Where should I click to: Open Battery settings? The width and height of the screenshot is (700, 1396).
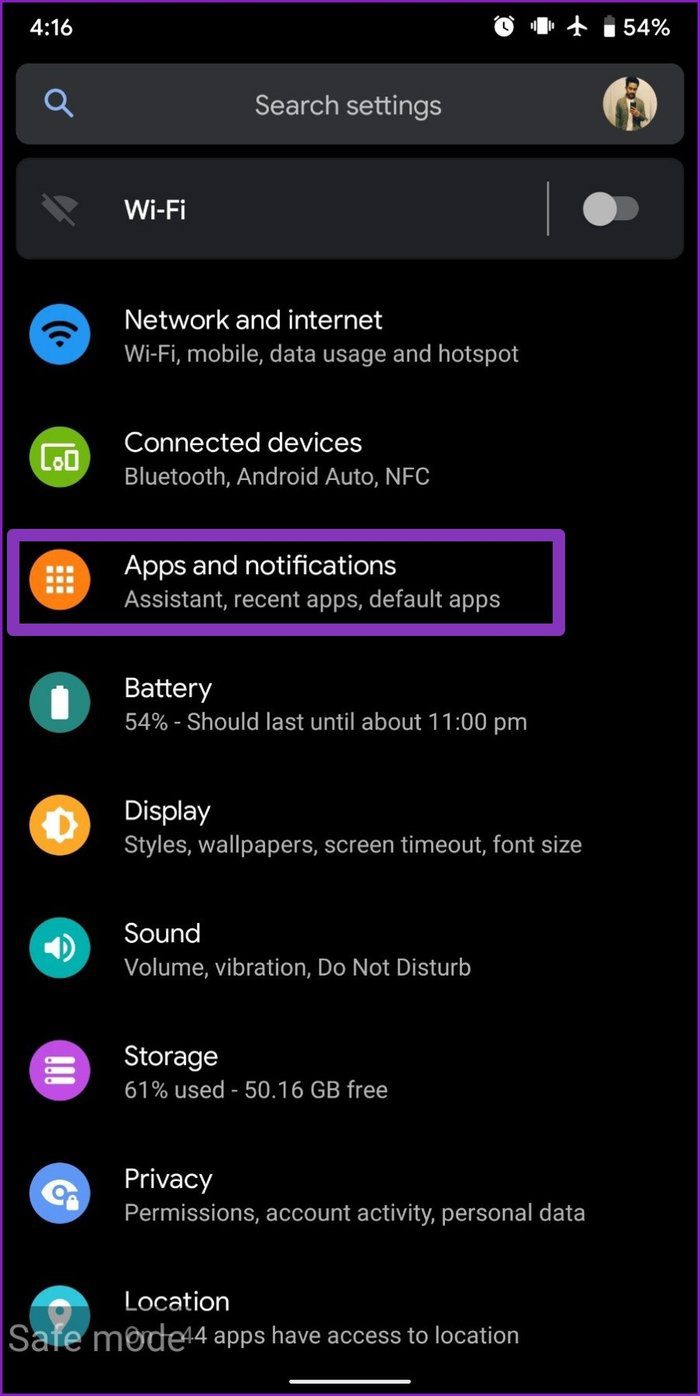pyautogui.click(x=350, y=704)
